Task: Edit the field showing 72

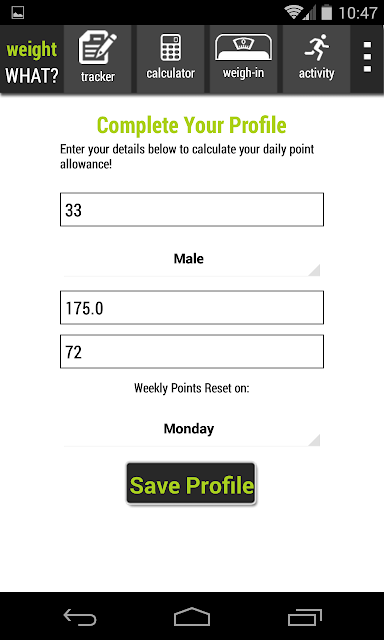Action: [192, 351]
